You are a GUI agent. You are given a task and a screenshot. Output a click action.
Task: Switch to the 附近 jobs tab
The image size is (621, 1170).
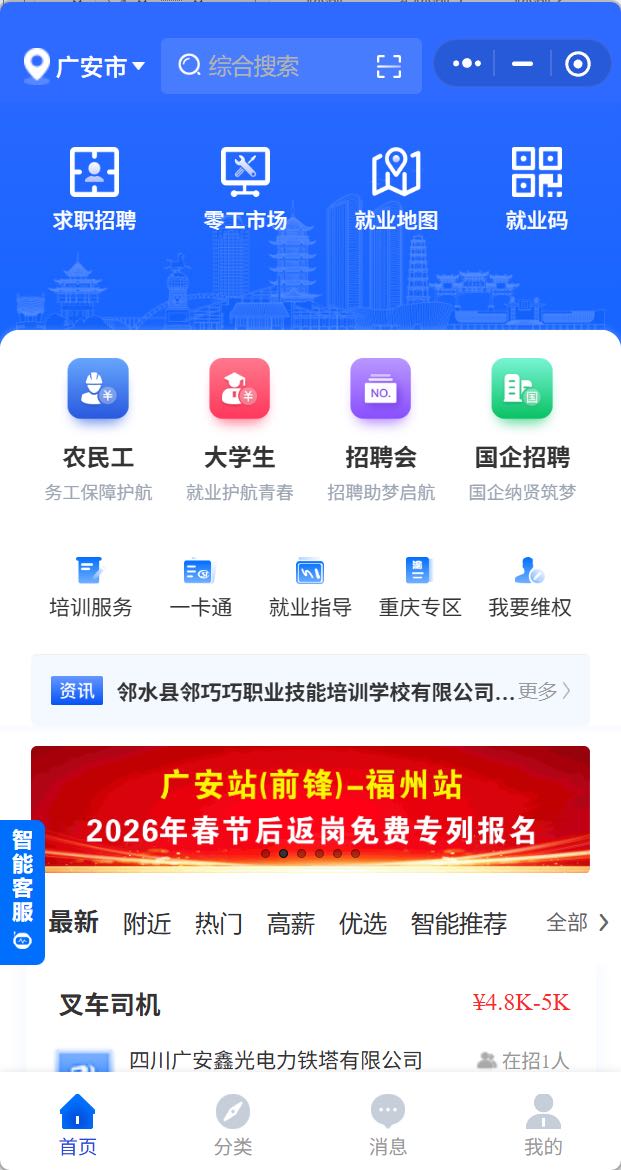[147, 924]
